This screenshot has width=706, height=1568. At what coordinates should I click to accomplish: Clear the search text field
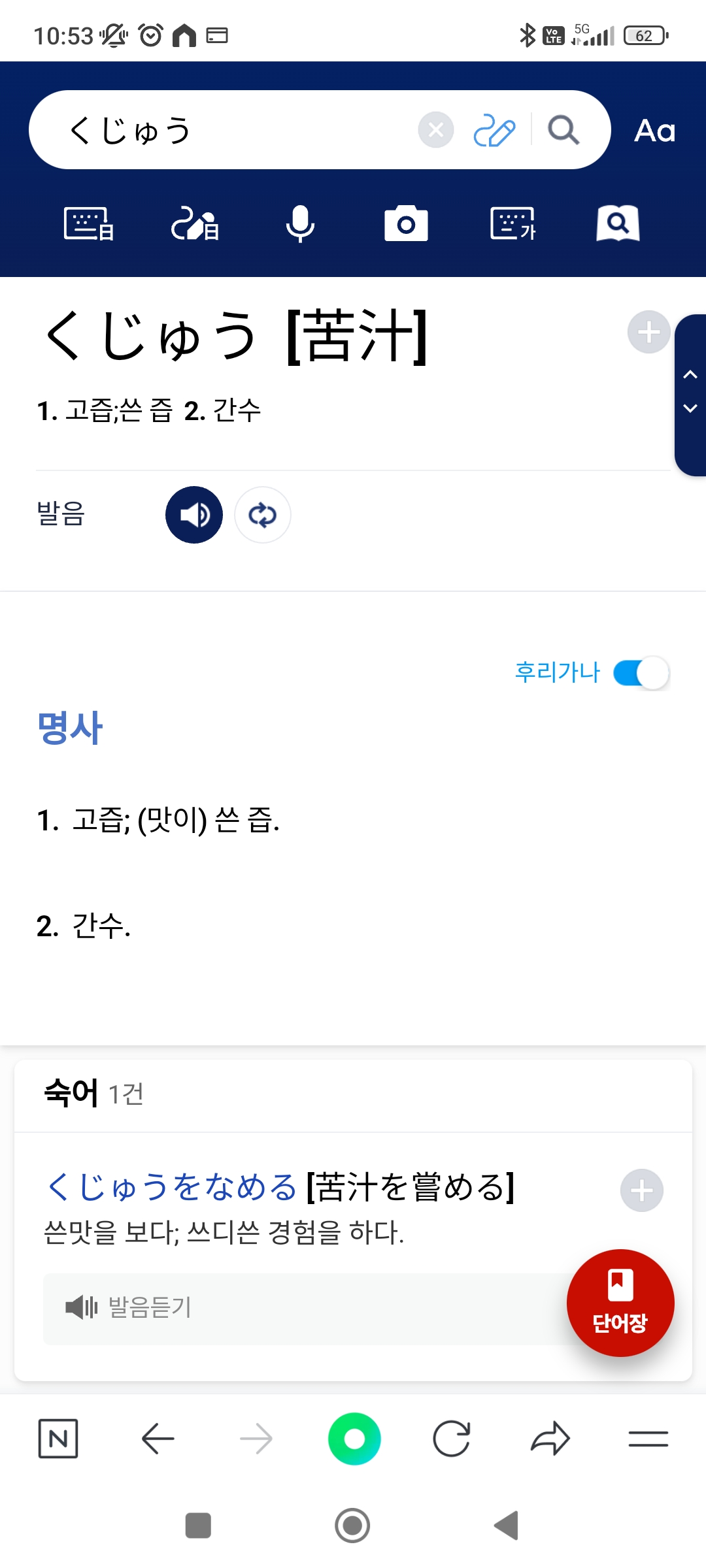point(436,130)
